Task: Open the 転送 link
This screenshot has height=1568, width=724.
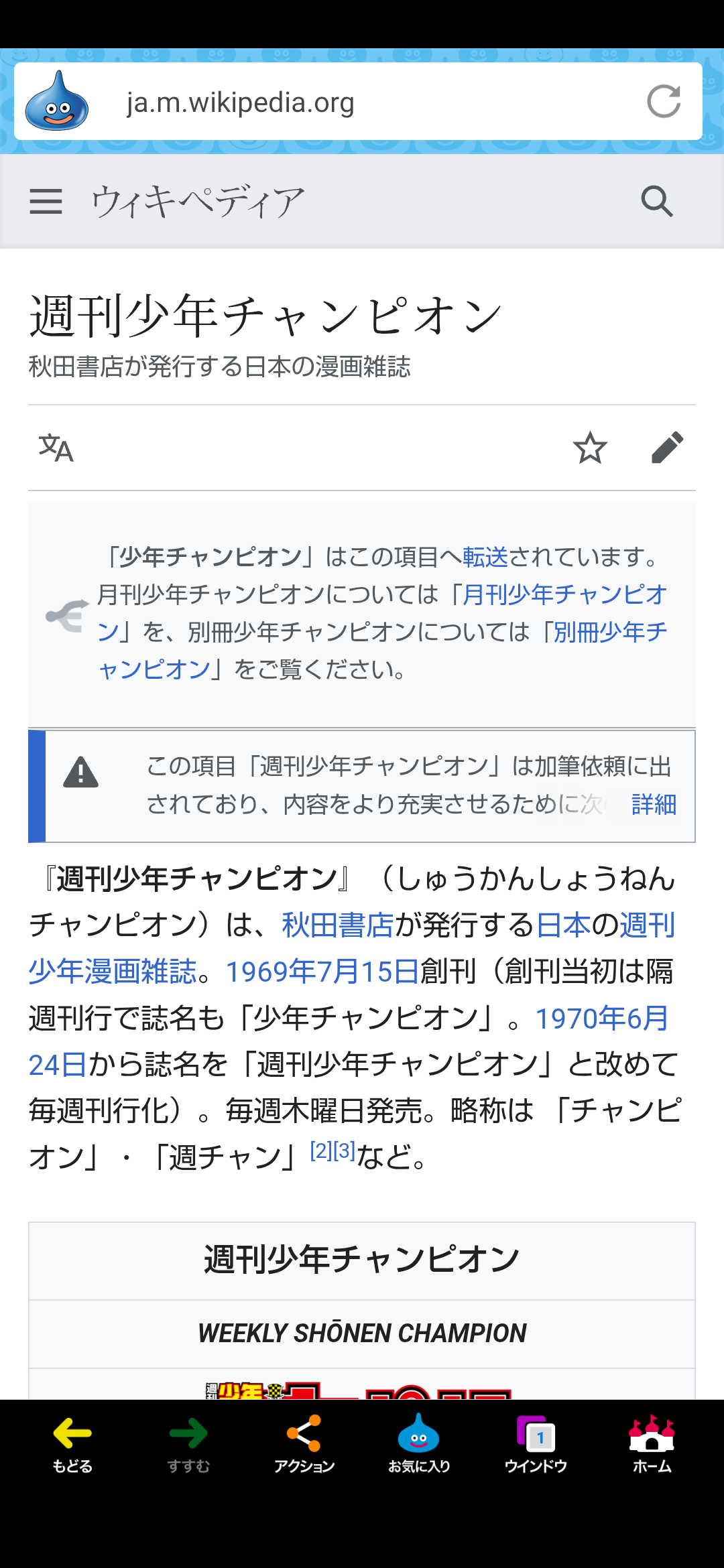Action: 485,557
